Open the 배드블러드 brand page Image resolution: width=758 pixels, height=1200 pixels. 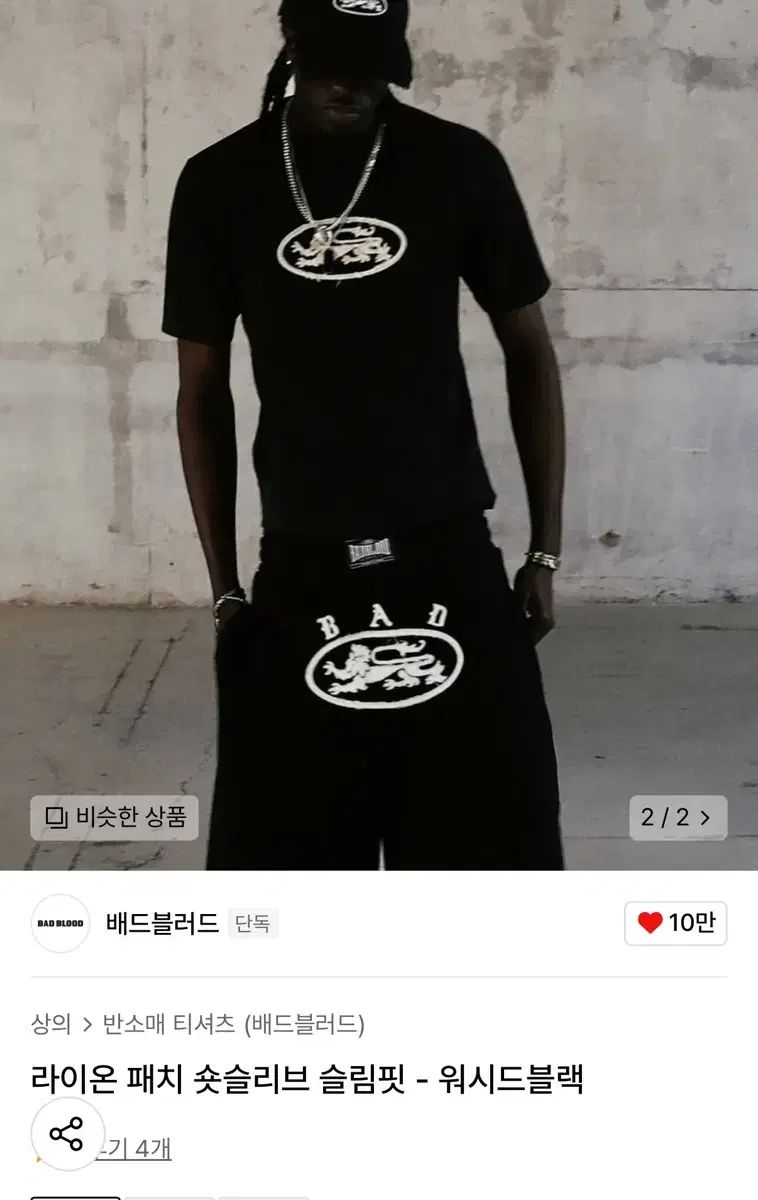click(162, 923)
